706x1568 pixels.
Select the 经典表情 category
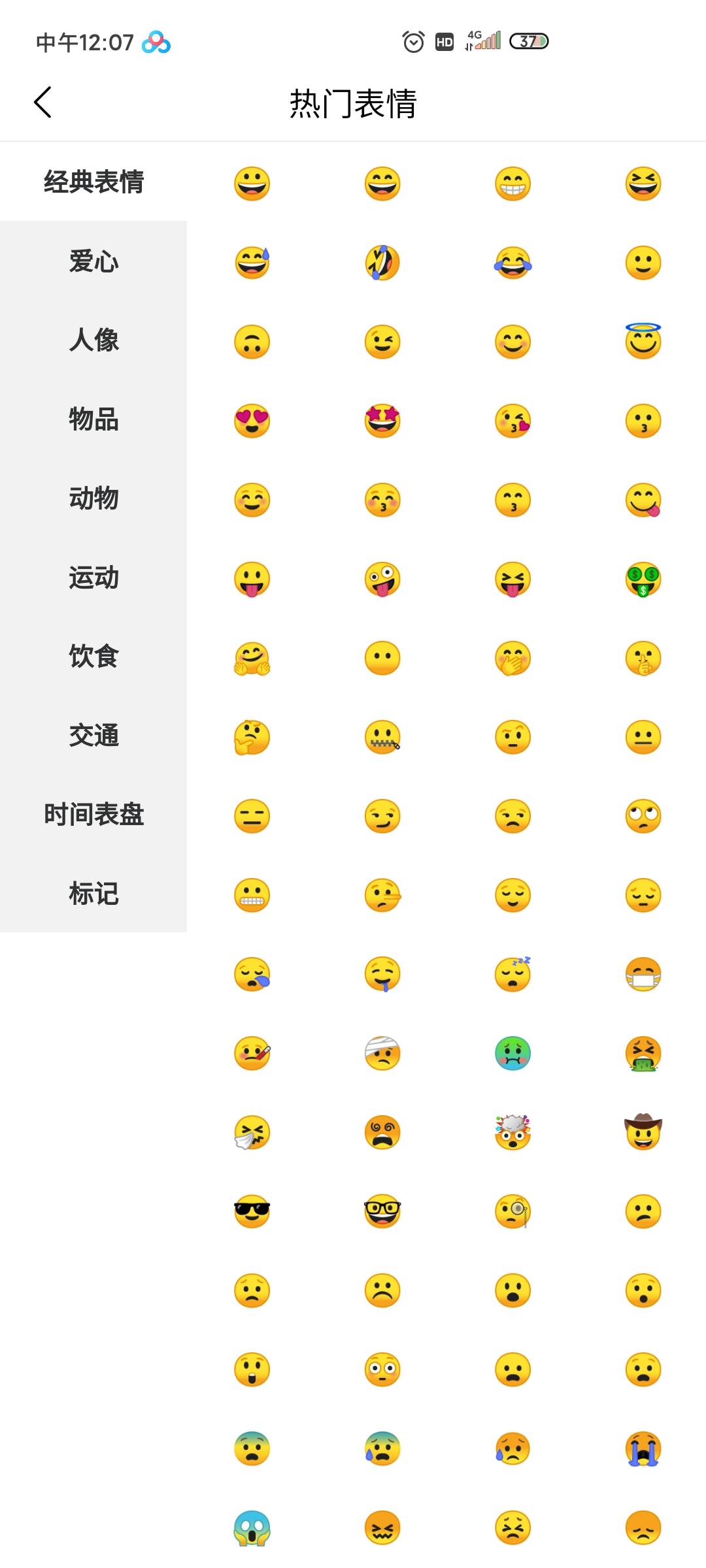coord(93,183)
